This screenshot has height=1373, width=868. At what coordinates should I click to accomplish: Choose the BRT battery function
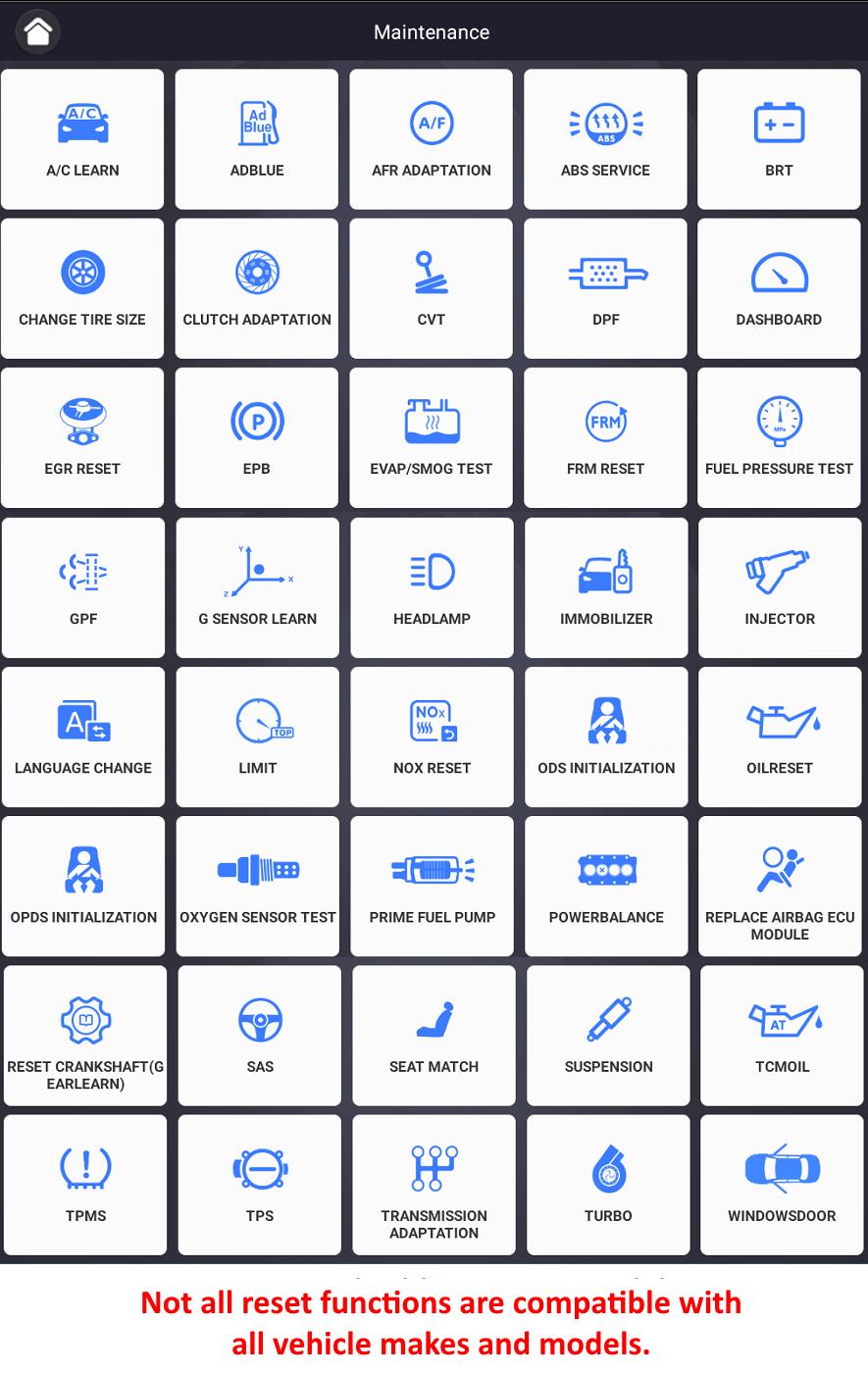779,139
